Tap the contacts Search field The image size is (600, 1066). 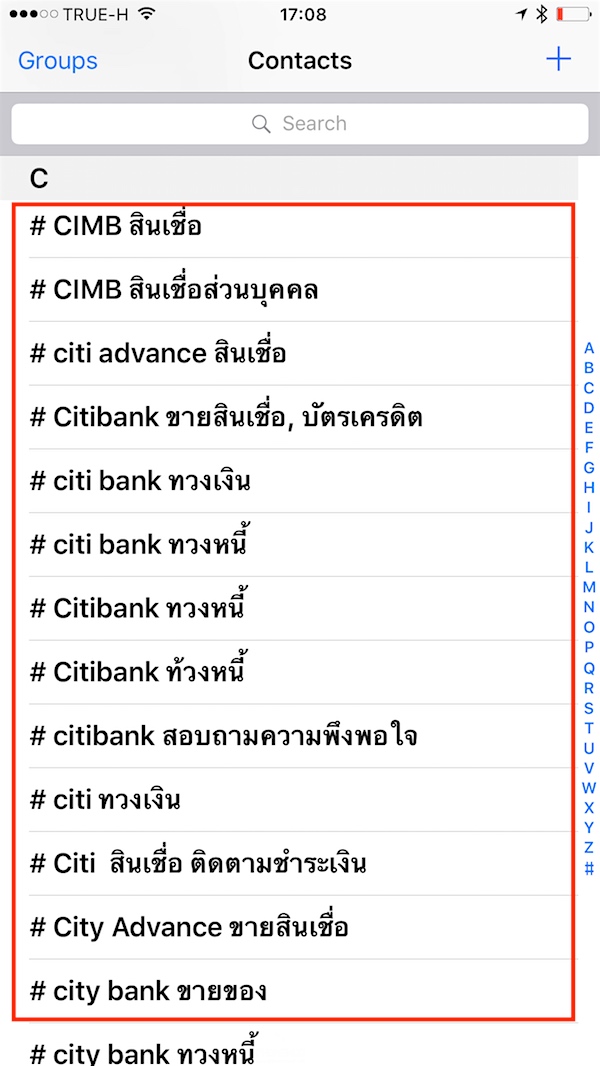click(x=300, y=124)
